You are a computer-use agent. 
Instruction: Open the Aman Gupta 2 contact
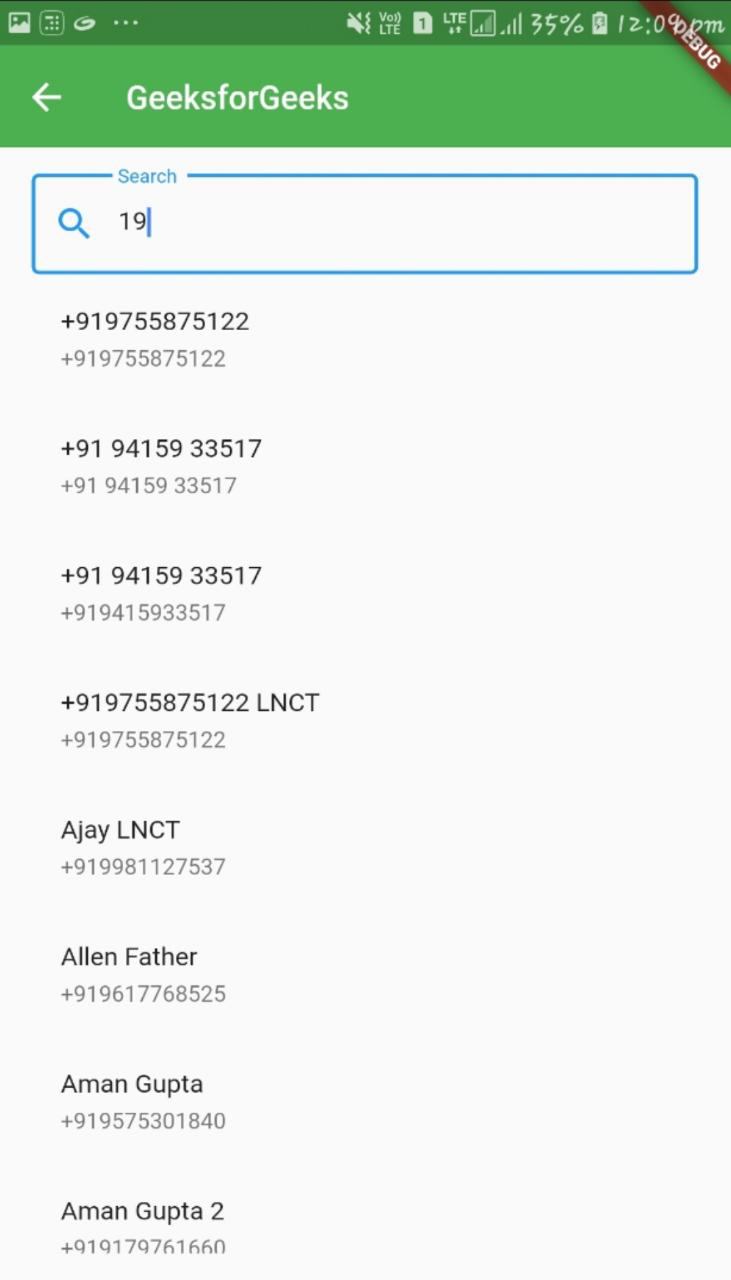coord(143,1226)
